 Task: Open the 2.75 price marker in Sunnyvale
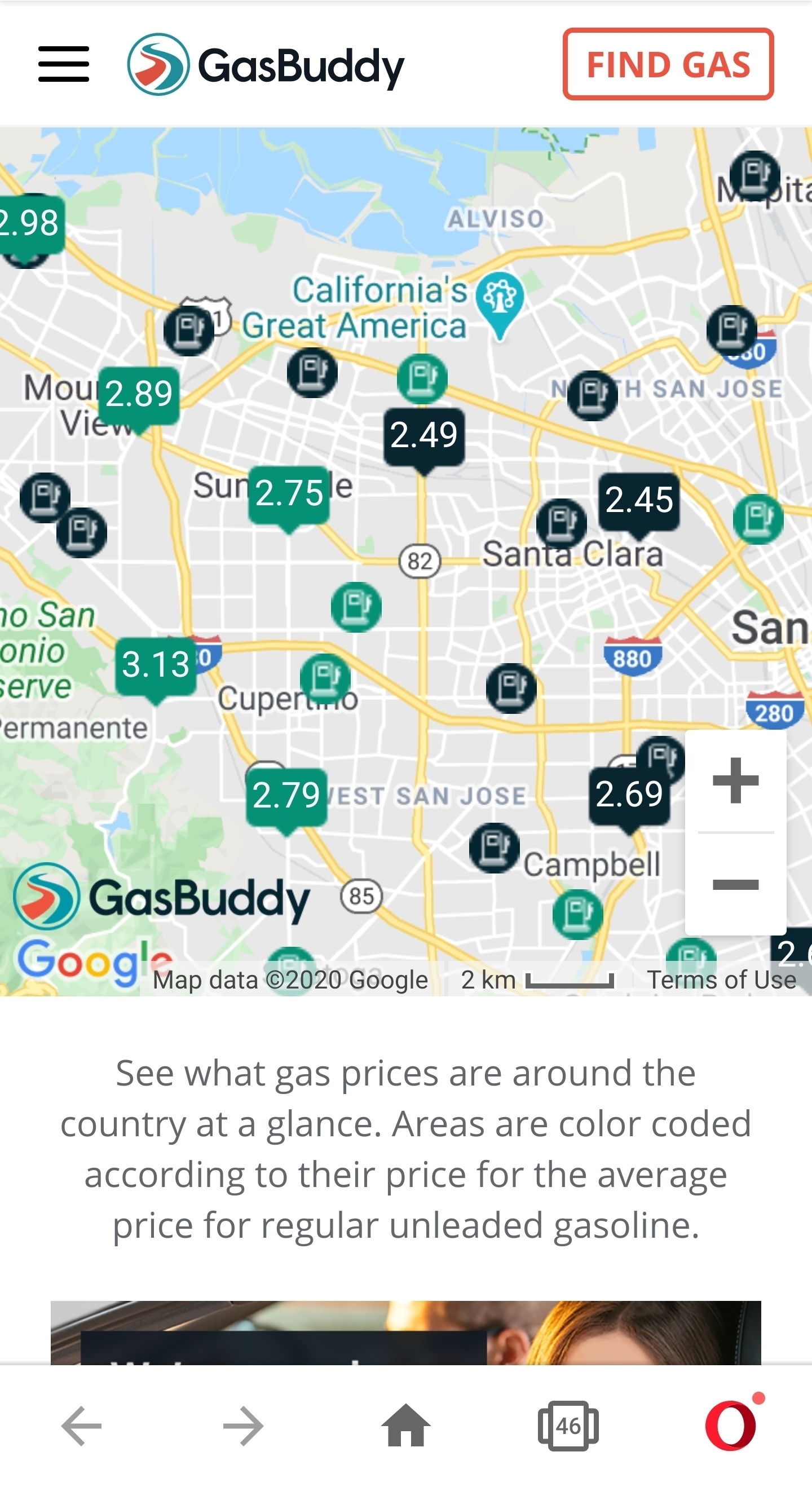click(x=289, y=493)
